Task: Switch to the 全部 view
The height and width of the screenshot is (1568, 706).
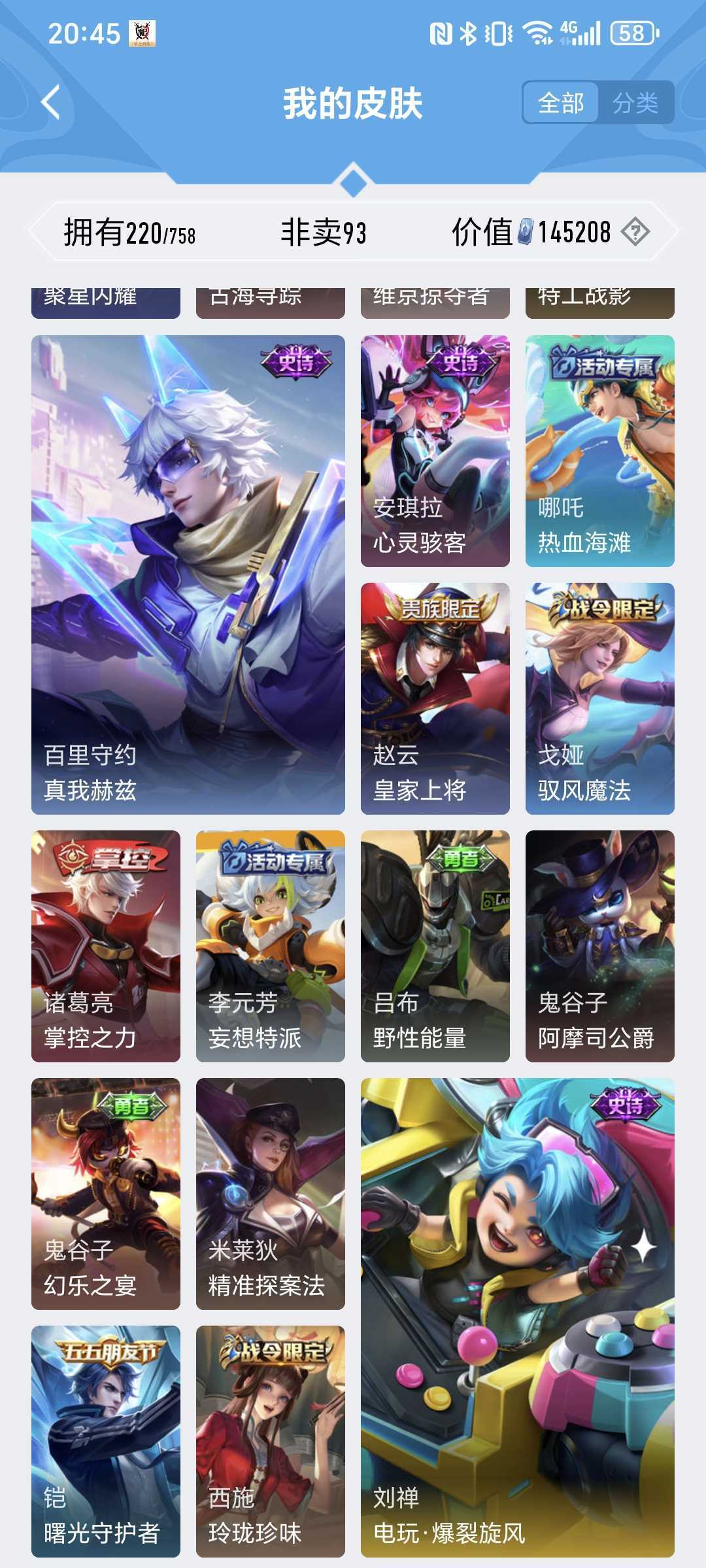Action: [561, 103]
